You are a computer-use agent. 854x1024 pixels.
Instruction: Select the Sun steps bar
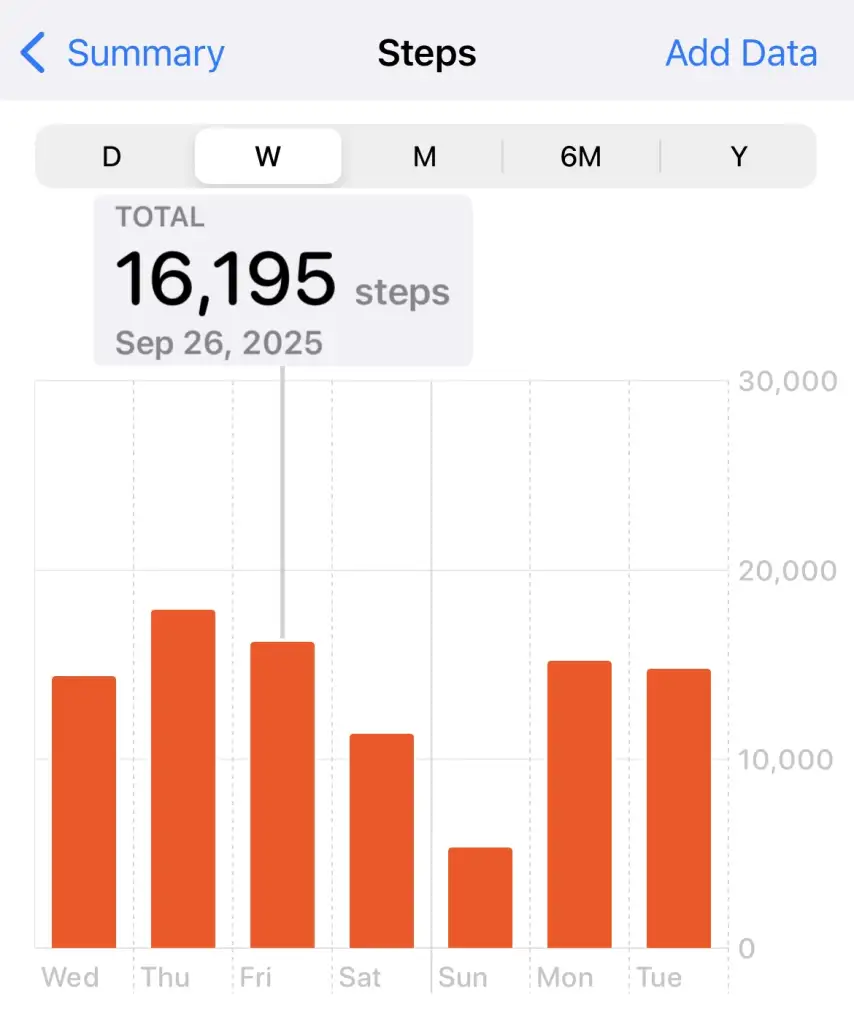tap(480, 898)
